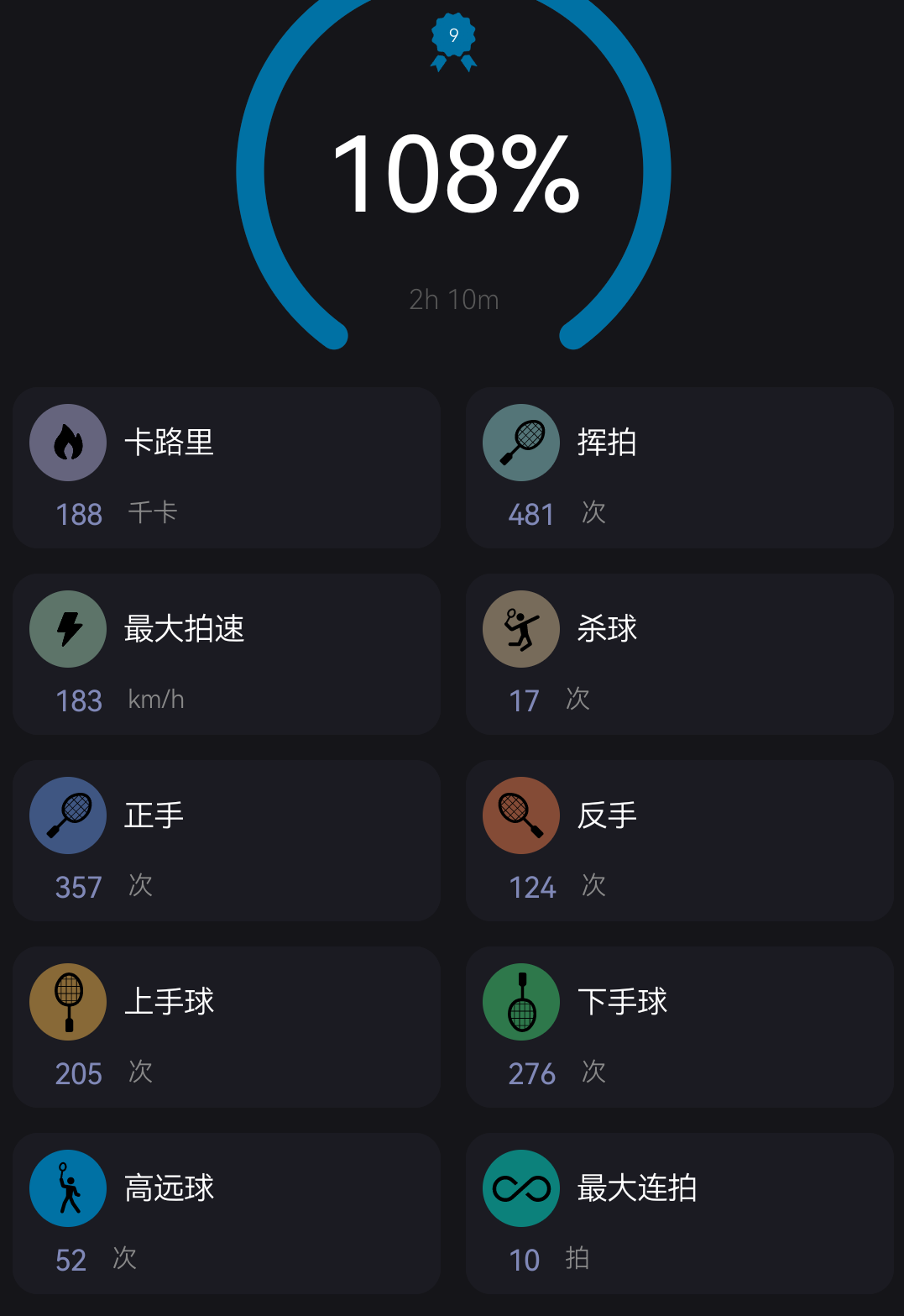View the 高远球 clear shots card
Viewport: 904px width, 1316px height.
pos(227,1214)
